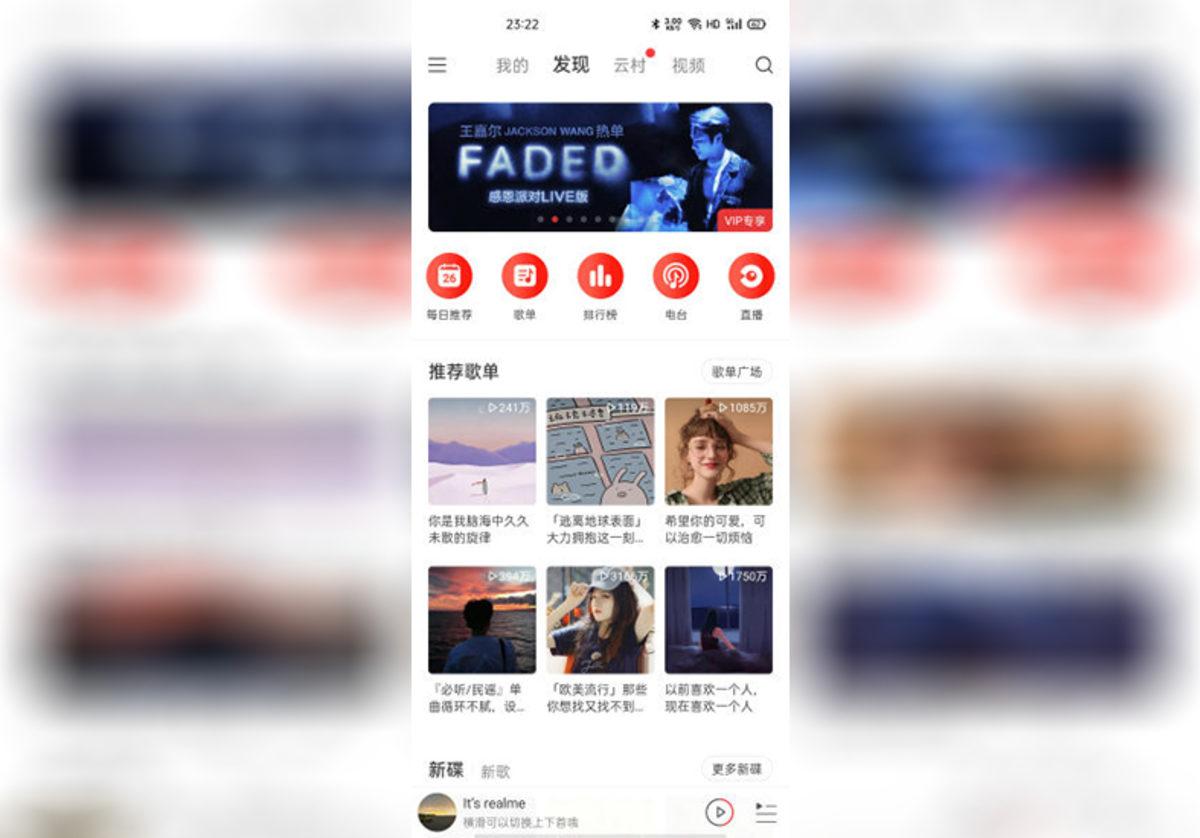The image size is (1200, 838).
Task: Switch to the 云村 tab
Action: click(630, 66)
